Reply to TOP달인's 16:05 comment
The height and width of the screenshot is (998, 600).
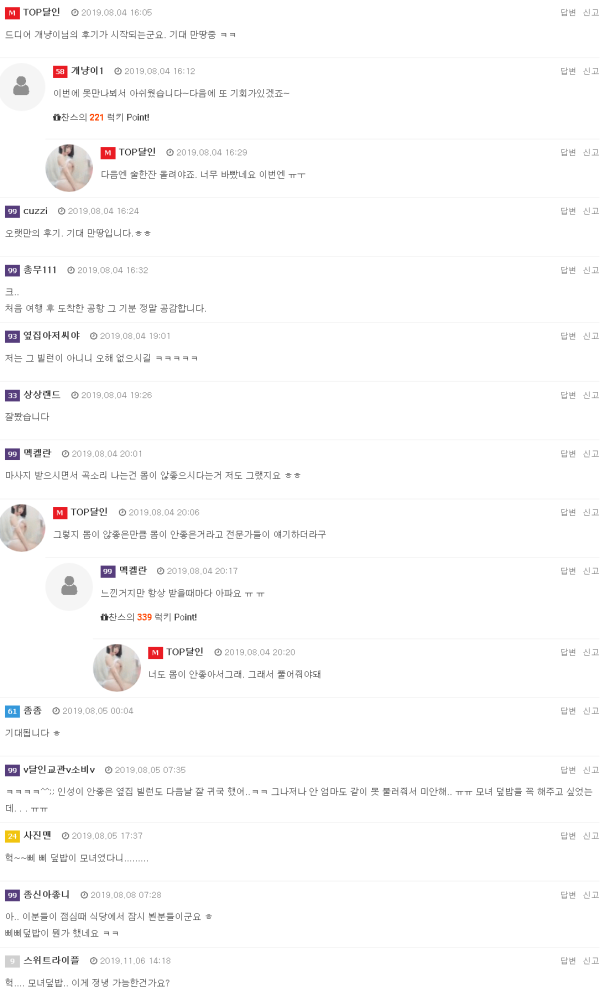[567, 12]
